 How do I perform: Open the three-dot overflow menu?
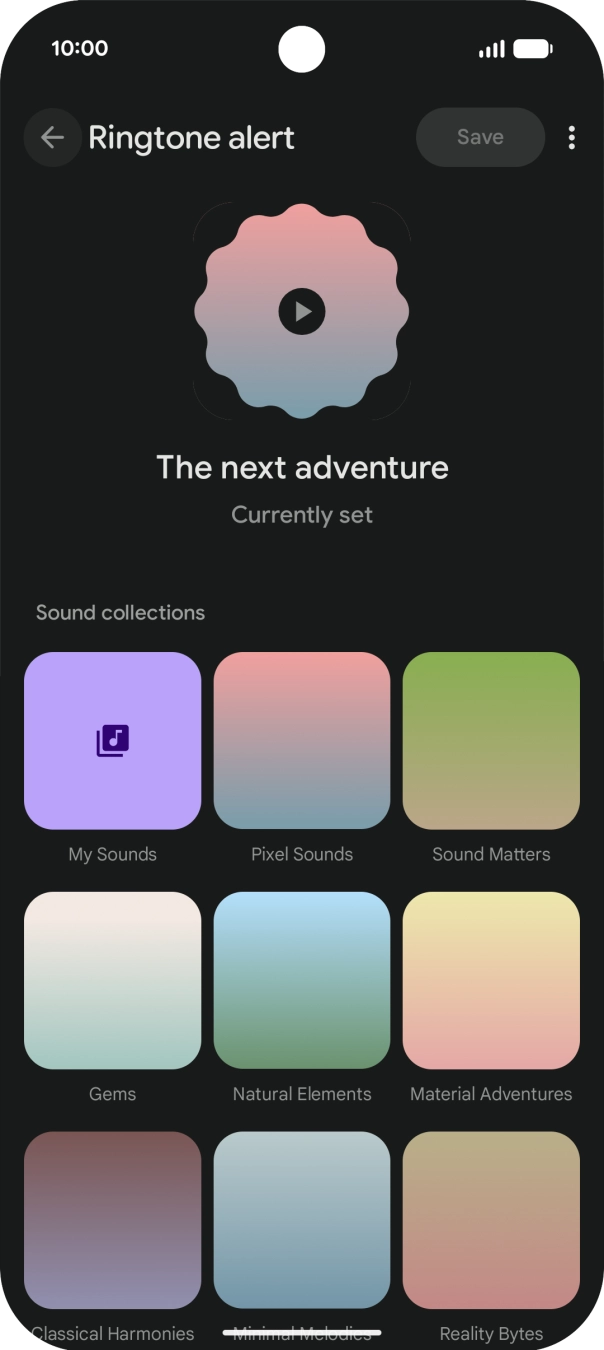click(571, 138)
